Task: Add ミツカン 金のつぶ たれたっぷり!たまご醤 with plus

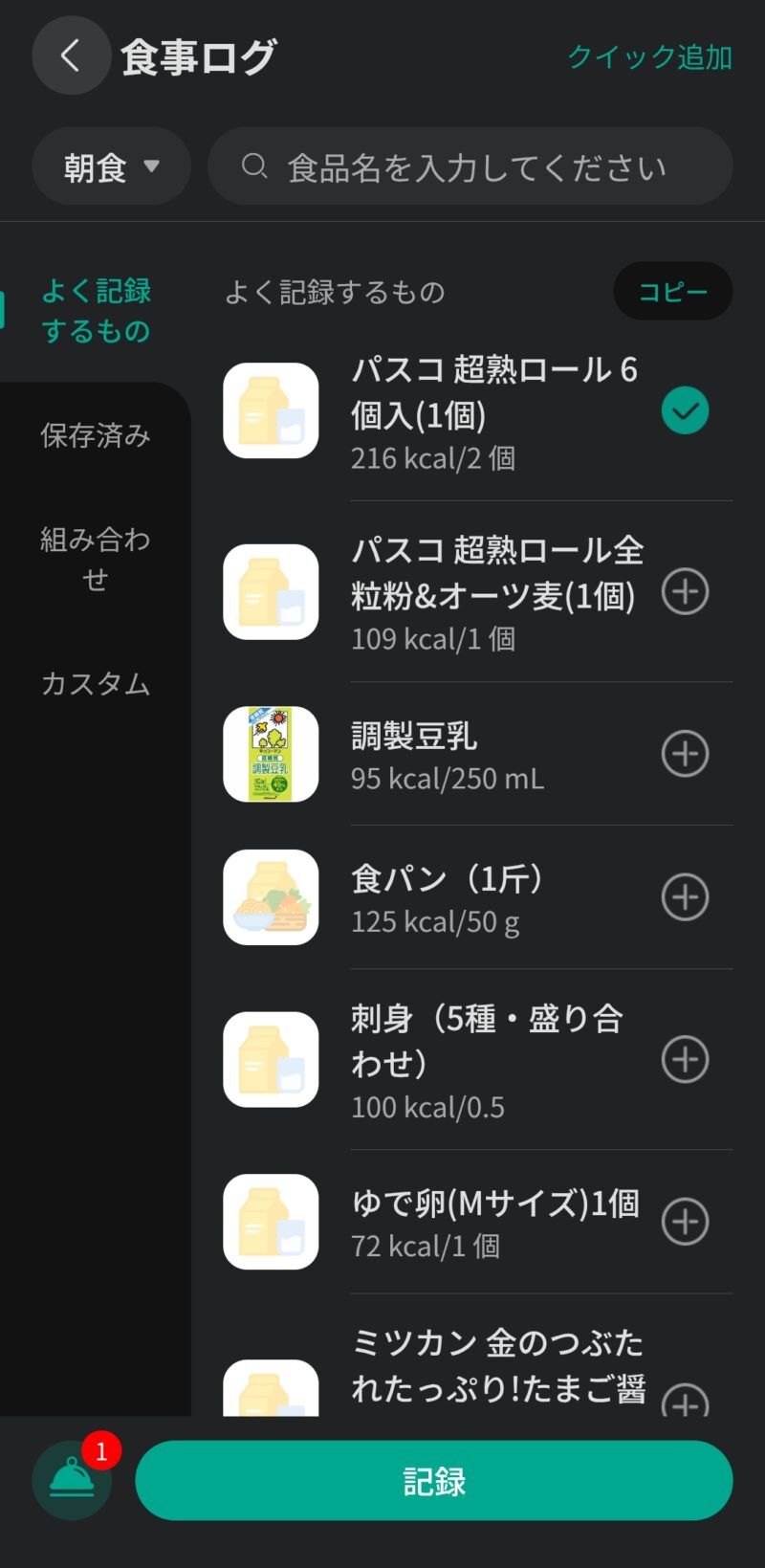Action: click(x=685, y=1401)
